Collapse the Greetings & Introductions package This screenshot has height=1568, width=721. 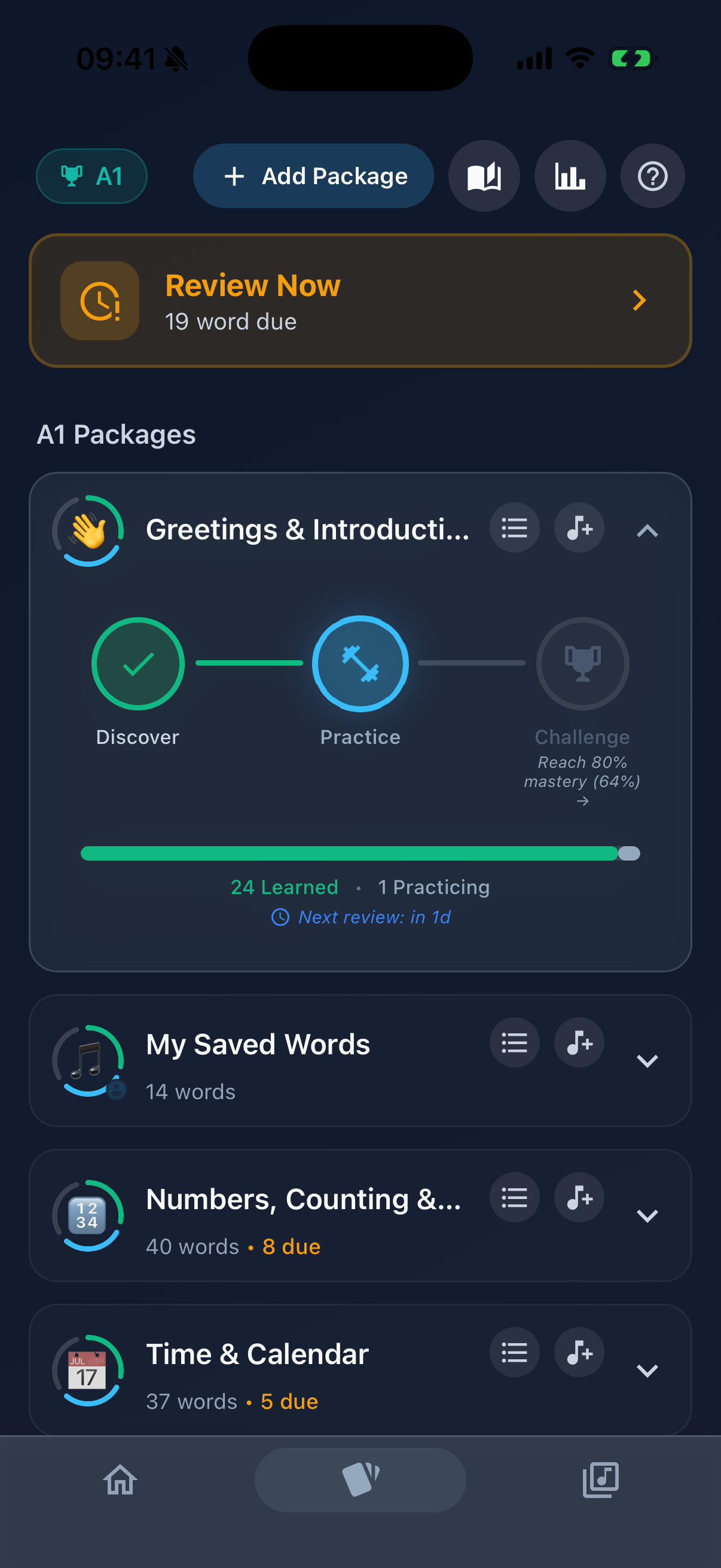pyautogui.click(x=647, y=531)
